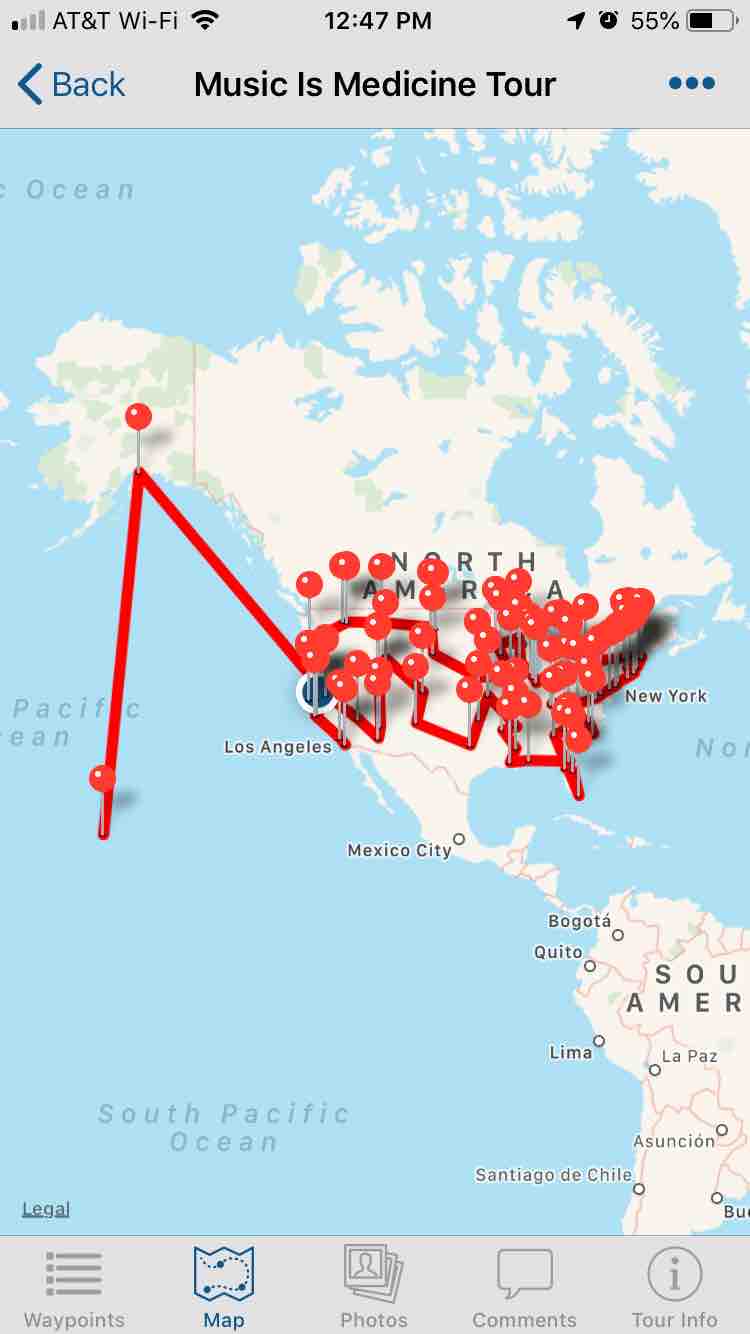Select the Map tab

click(224, 1287)
